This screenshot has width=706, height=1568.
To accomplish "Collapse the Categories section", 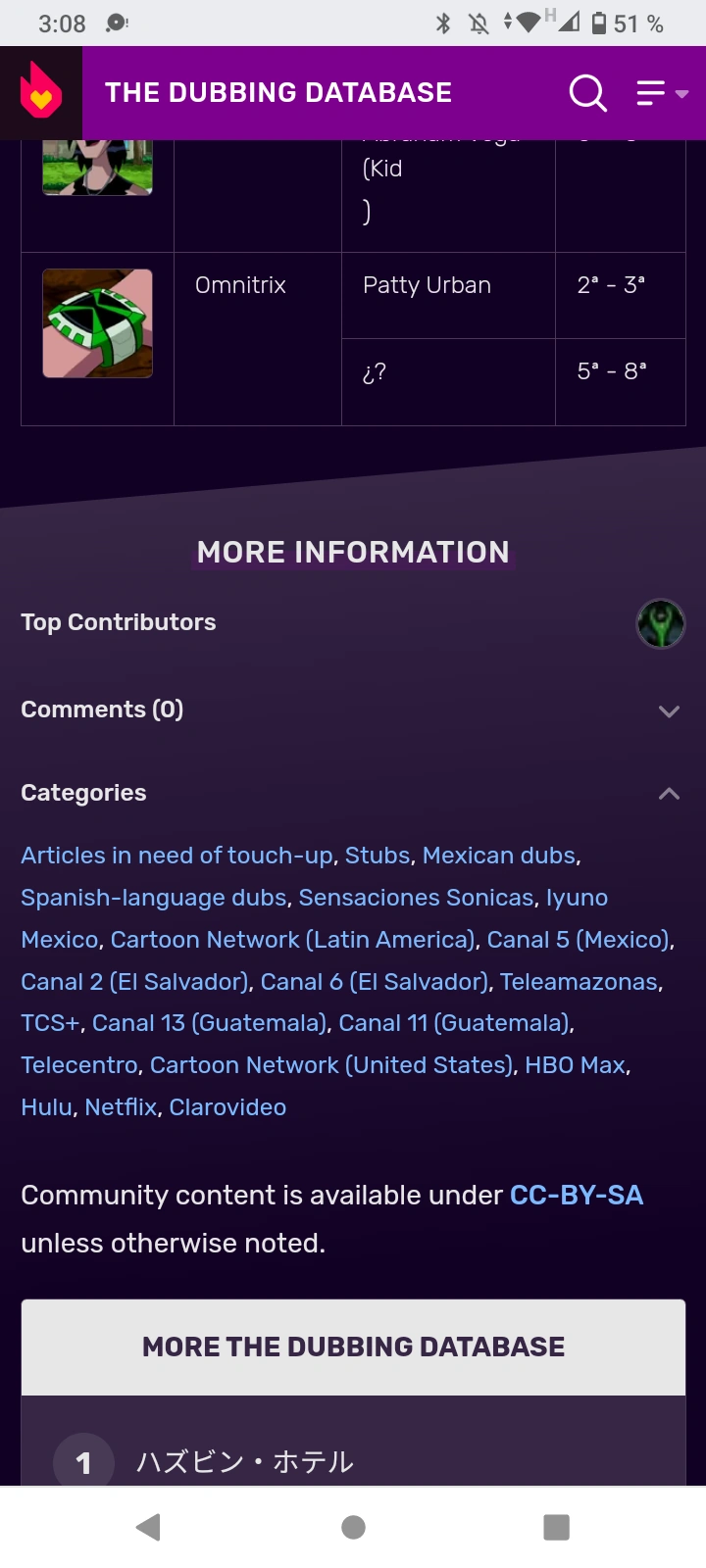I will click(x=669, y=794).
